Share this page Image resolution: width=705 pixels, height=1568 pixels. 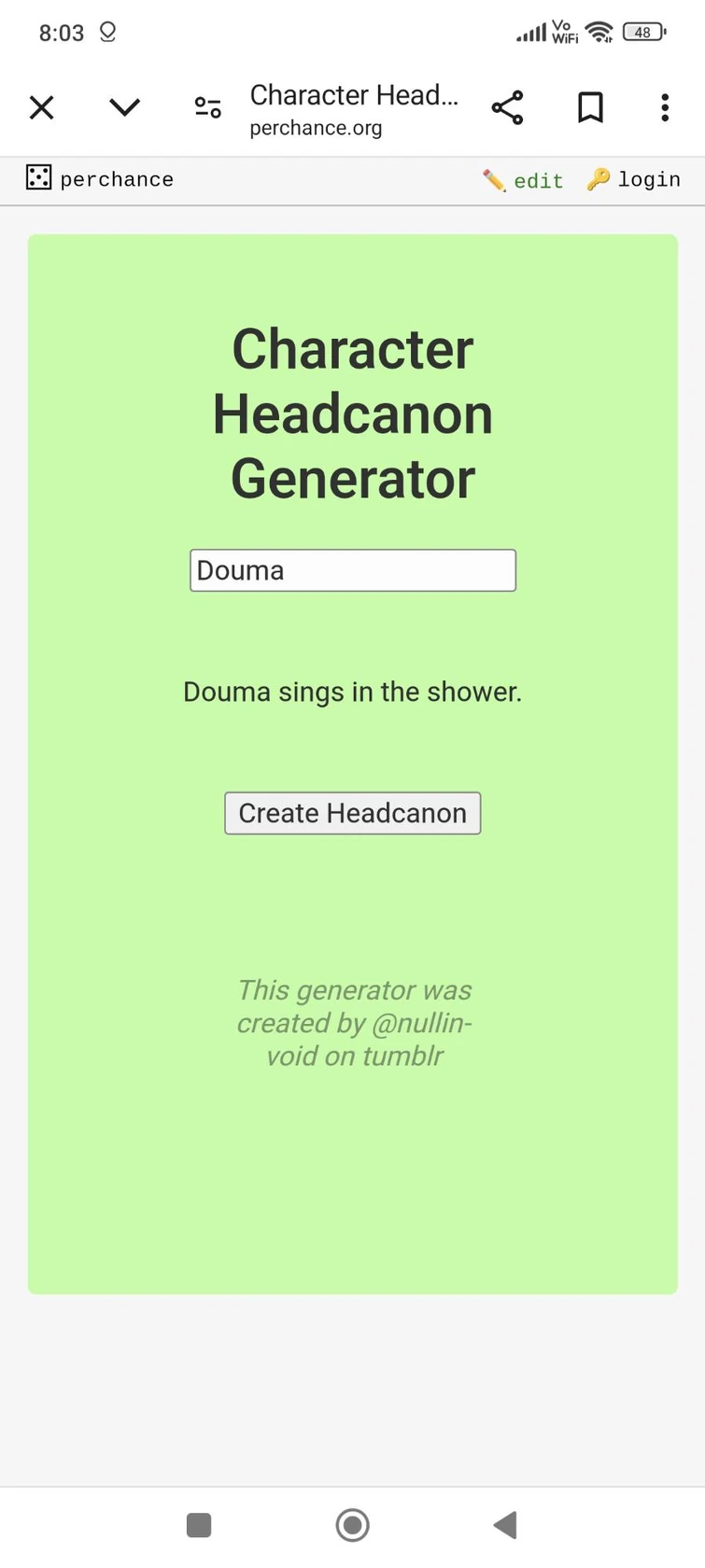[507, 108]
